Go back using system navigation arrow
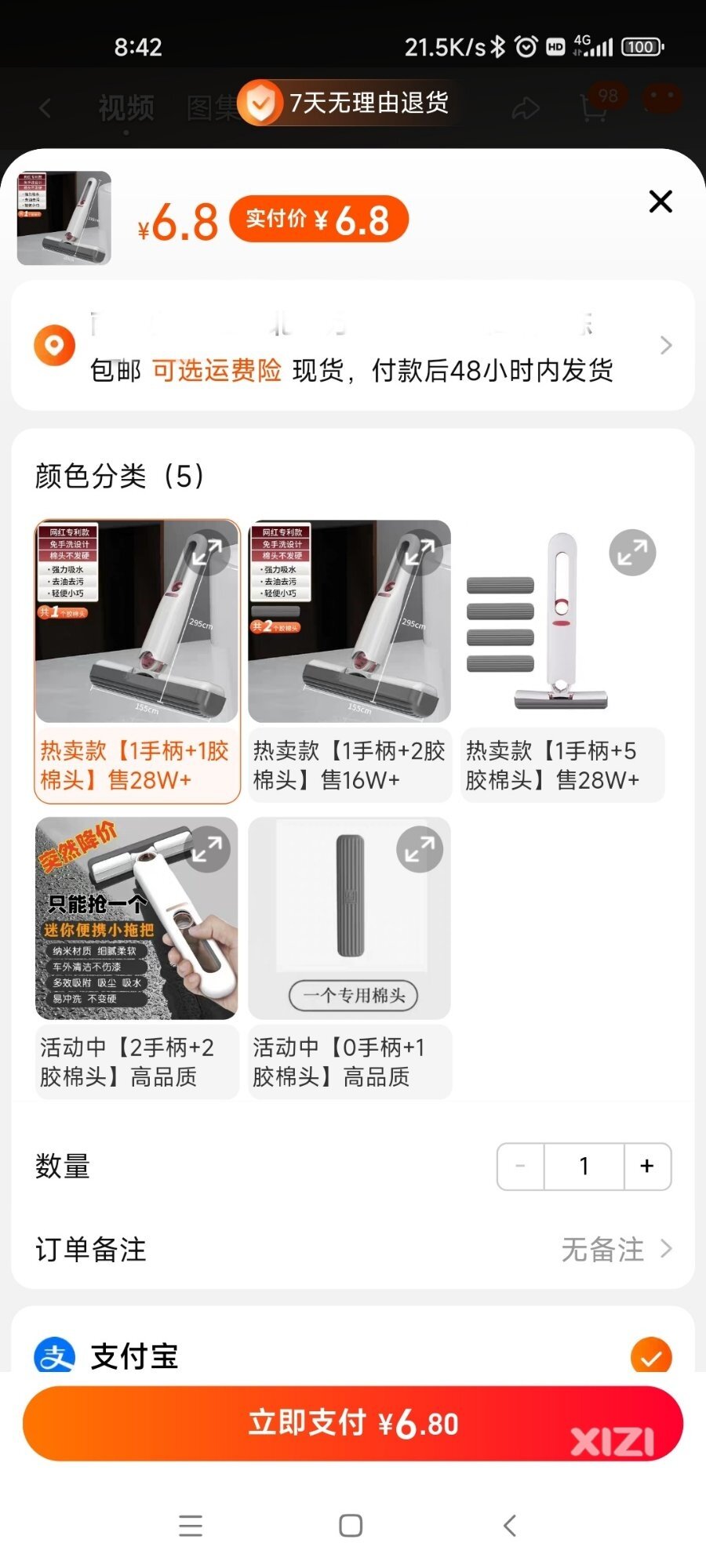 click(510, 1525)
